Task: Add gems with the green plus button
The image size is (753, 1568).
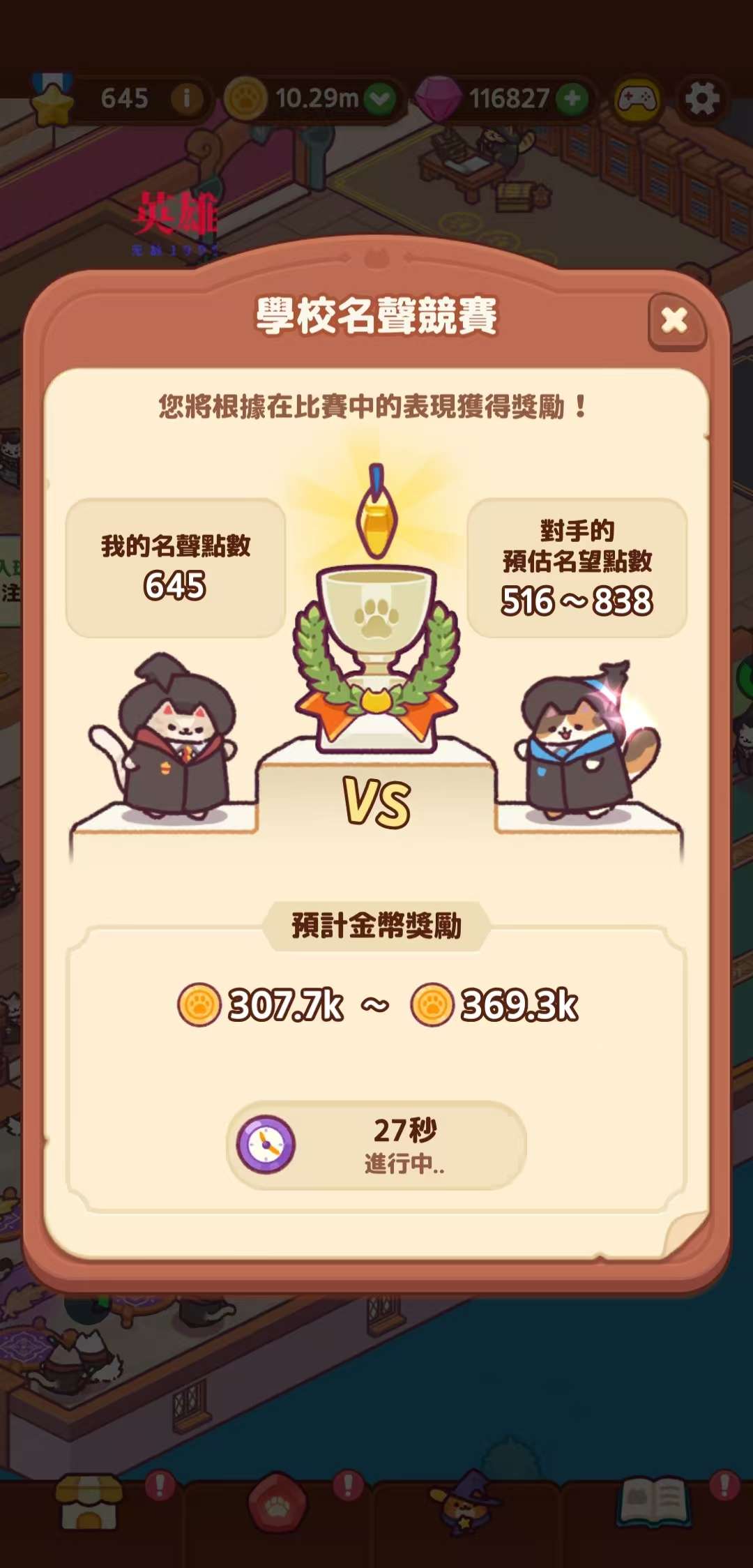Action: [572, 98]
